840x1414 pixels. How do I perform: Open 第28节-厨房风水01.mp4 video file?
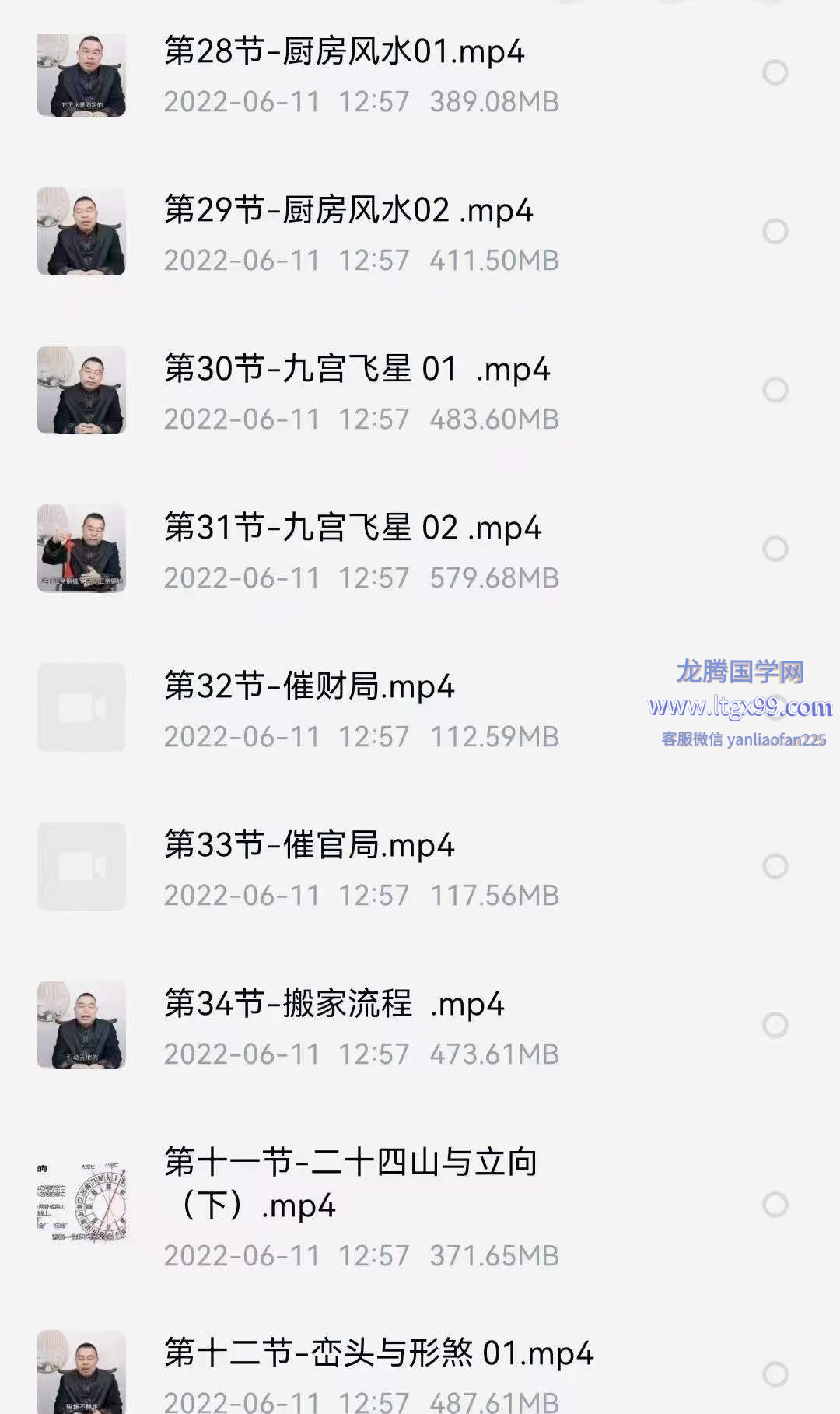pos(344,53)
